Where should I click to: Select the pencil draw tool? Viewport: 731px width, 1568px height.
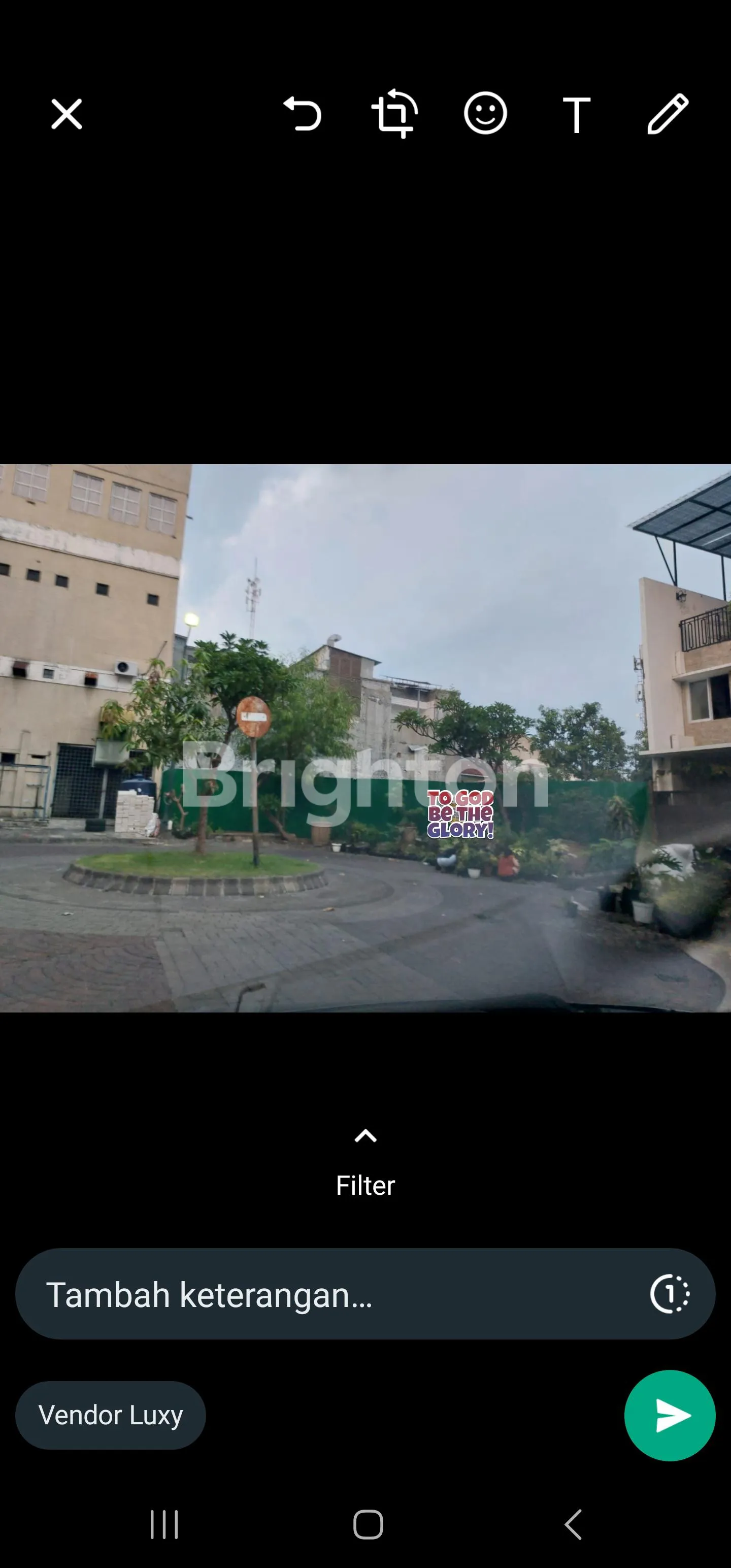668,114
